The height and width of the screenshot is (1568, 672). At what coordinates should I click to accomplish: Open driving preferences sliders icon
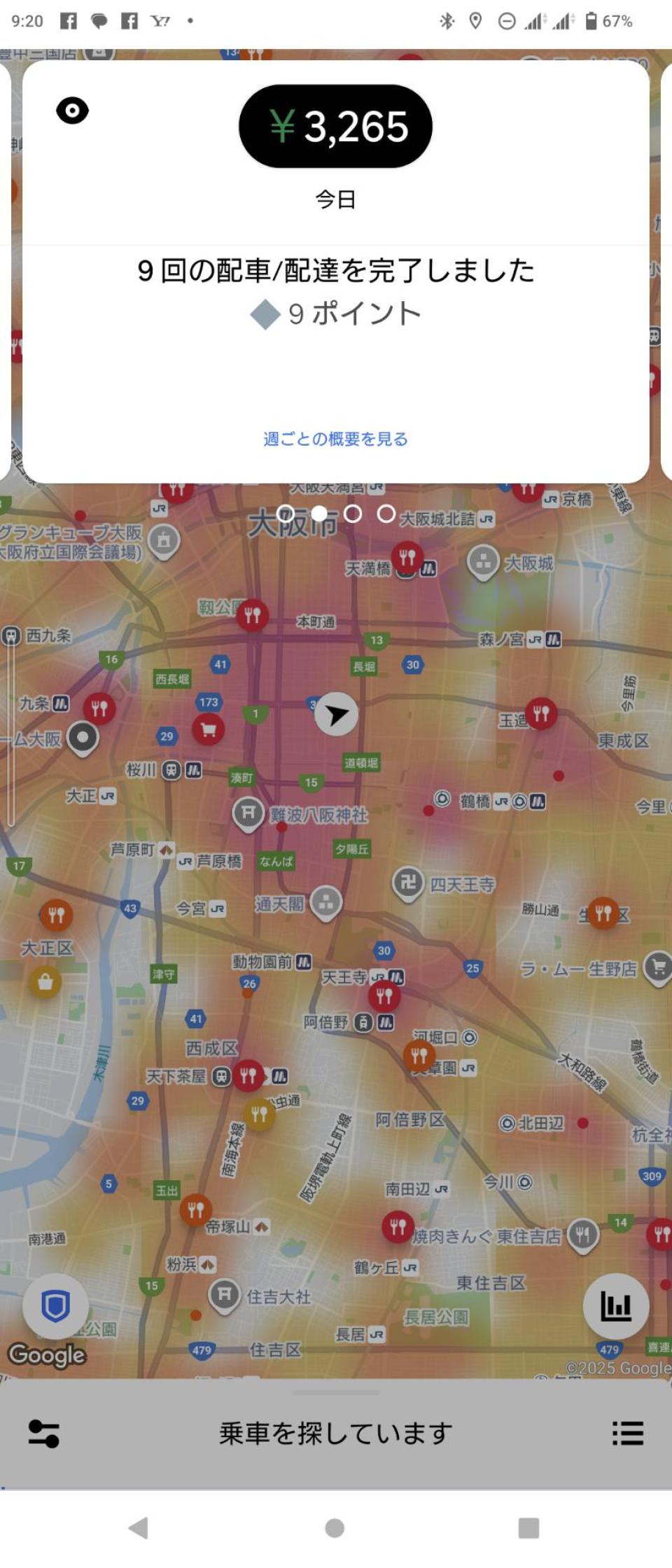click(43, 1433)
